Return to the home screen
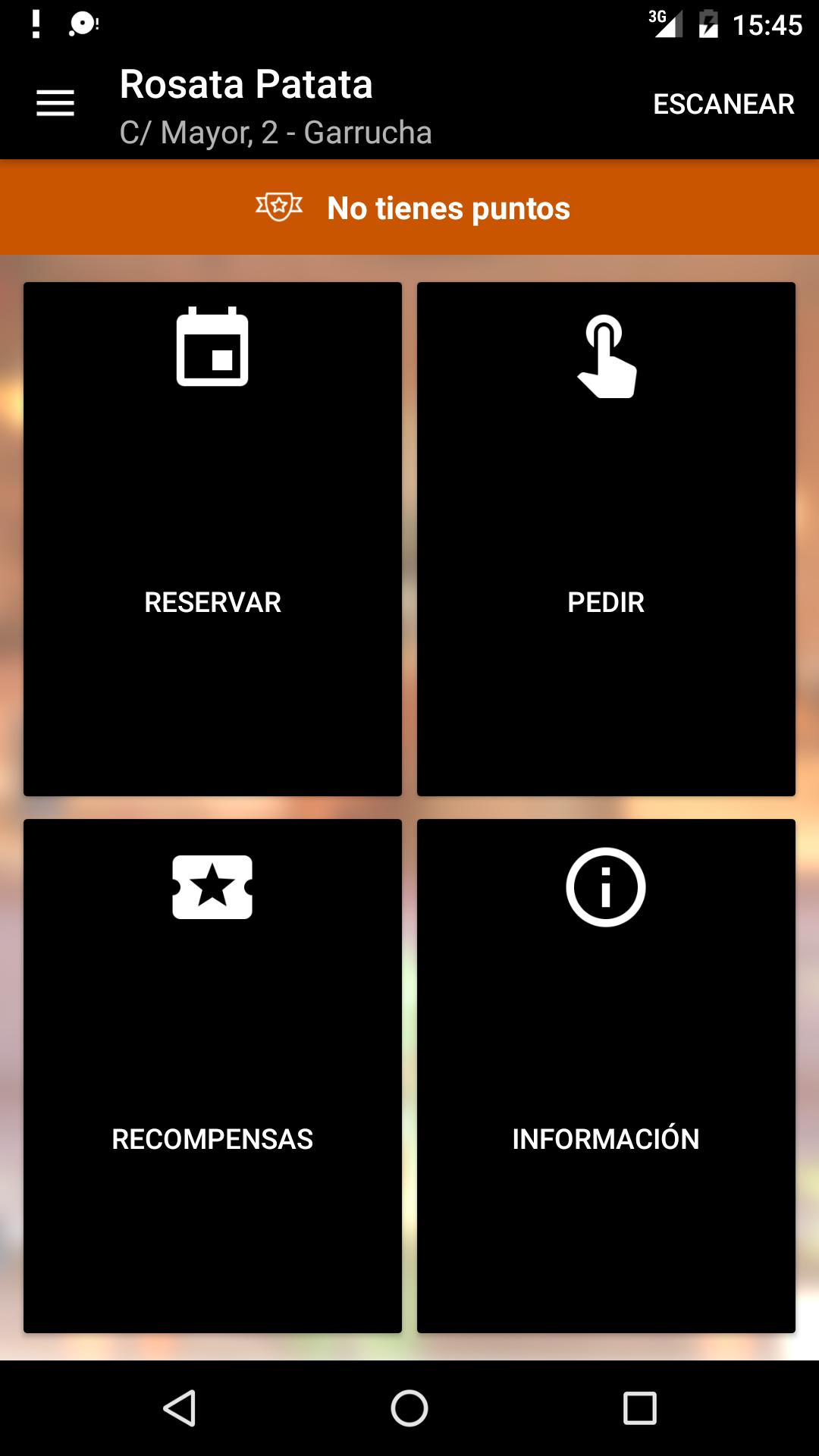This screenshot has width=819, height=1456. [x=409, y=1408]
